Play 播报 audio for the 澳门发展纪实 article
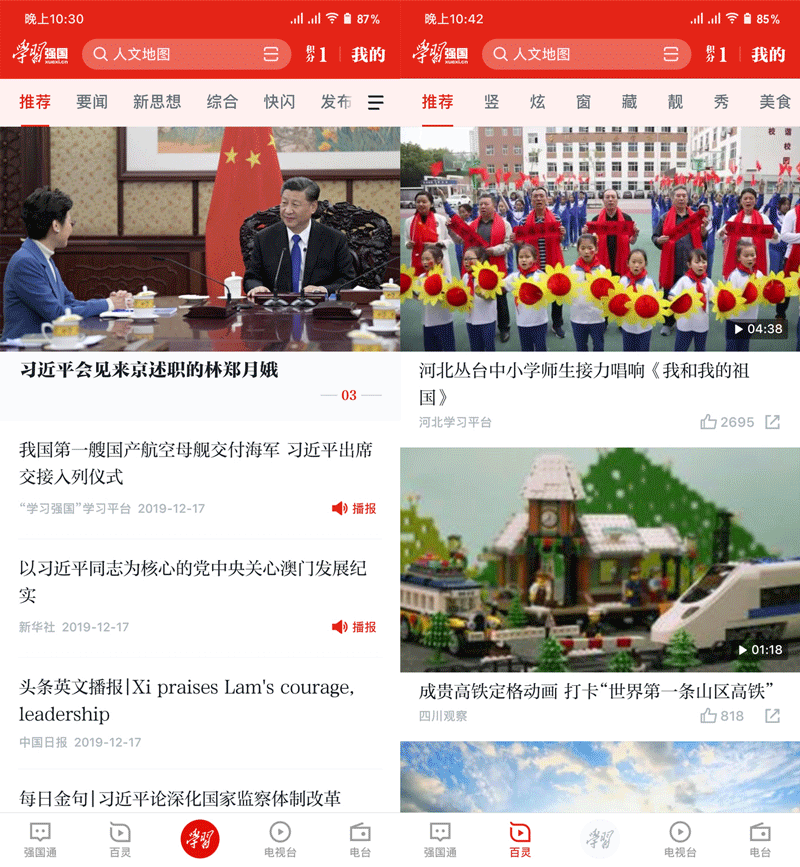Image resolution: width=800 pixels, height=867 pixels. pos(354,627)
